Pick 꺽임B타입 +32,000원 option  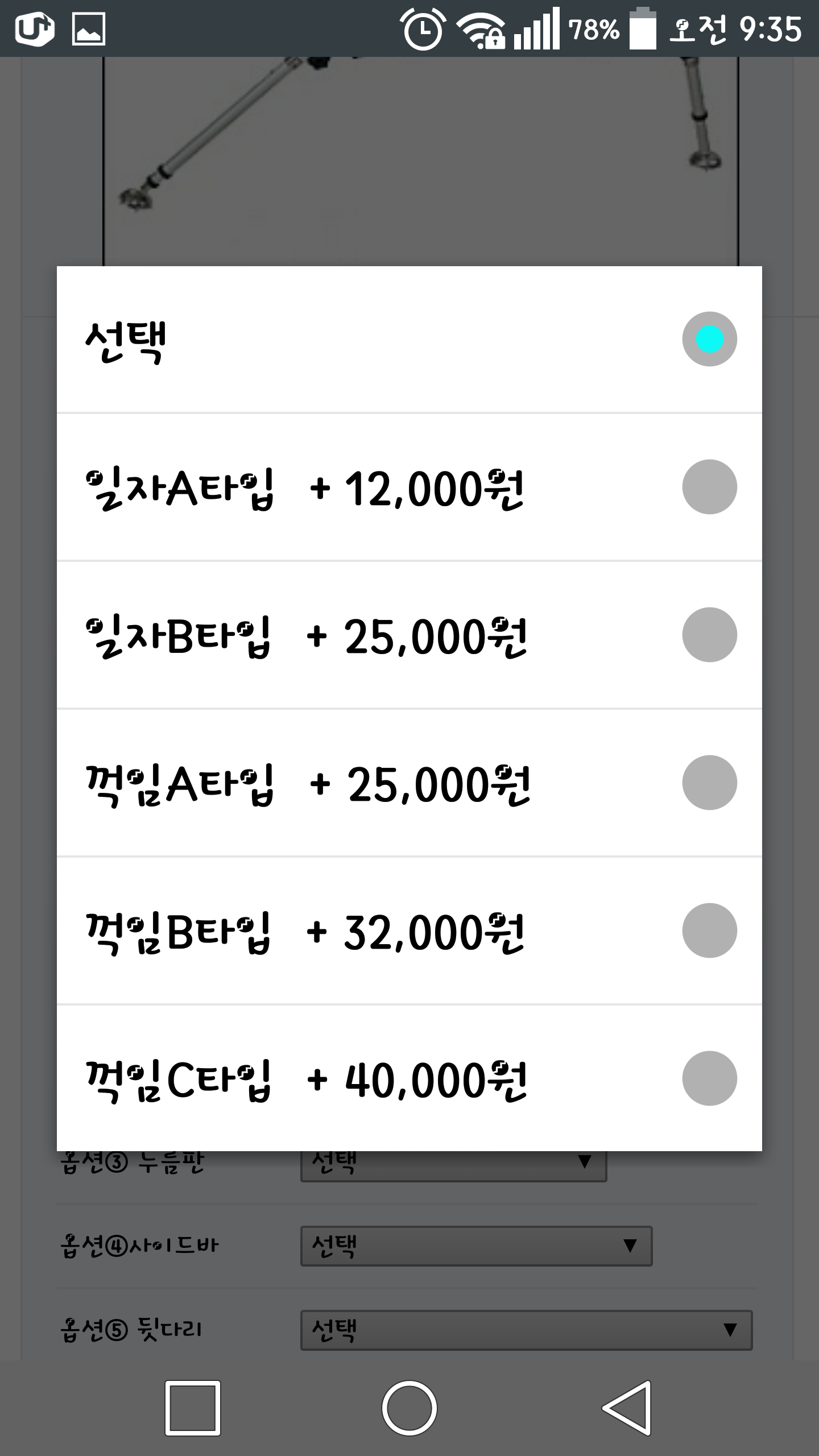pos(409,931)
